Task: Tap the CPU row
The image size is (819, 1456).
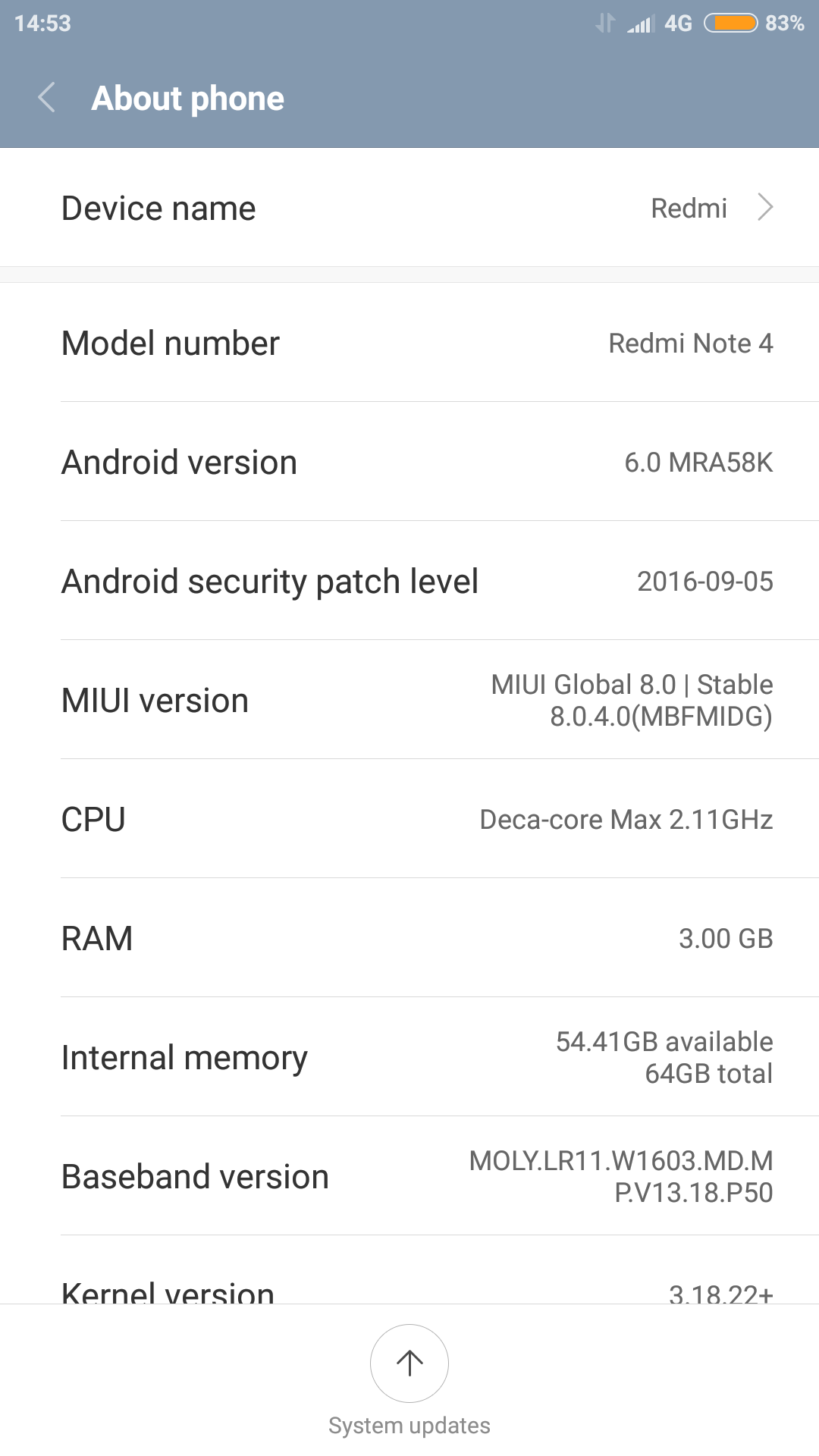Action: pyautogui.click(x=409, y=819)
